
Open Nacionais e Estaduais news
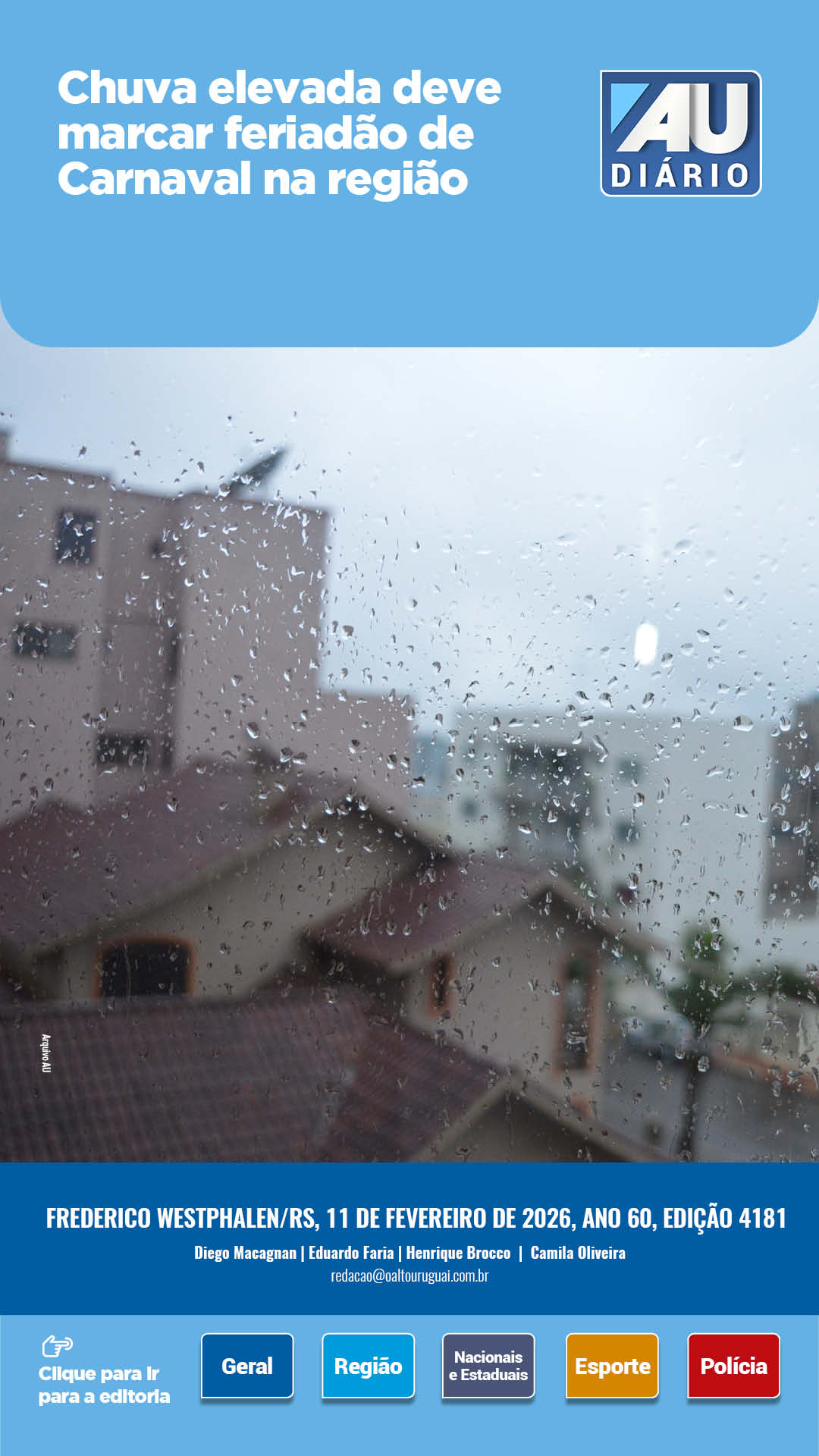coord(488,1366)
